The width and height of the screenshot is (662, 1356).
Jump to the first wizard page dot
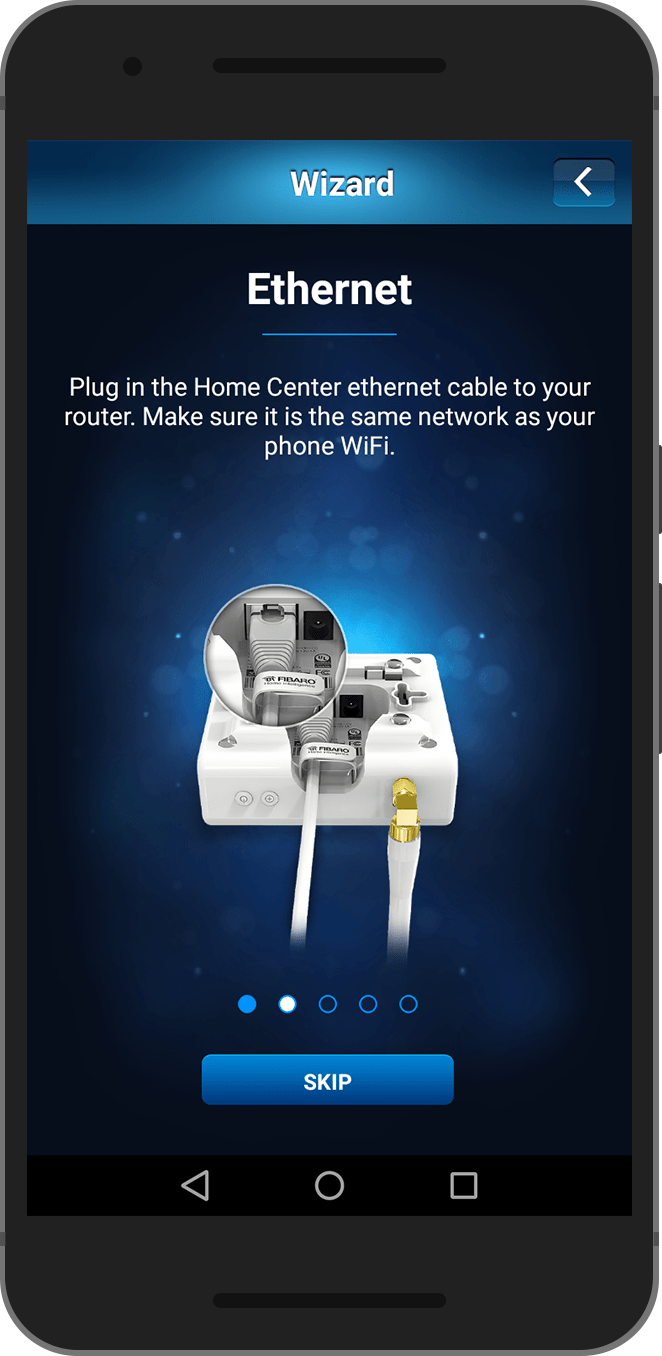pyautogui.click(x=247, y=1004)
